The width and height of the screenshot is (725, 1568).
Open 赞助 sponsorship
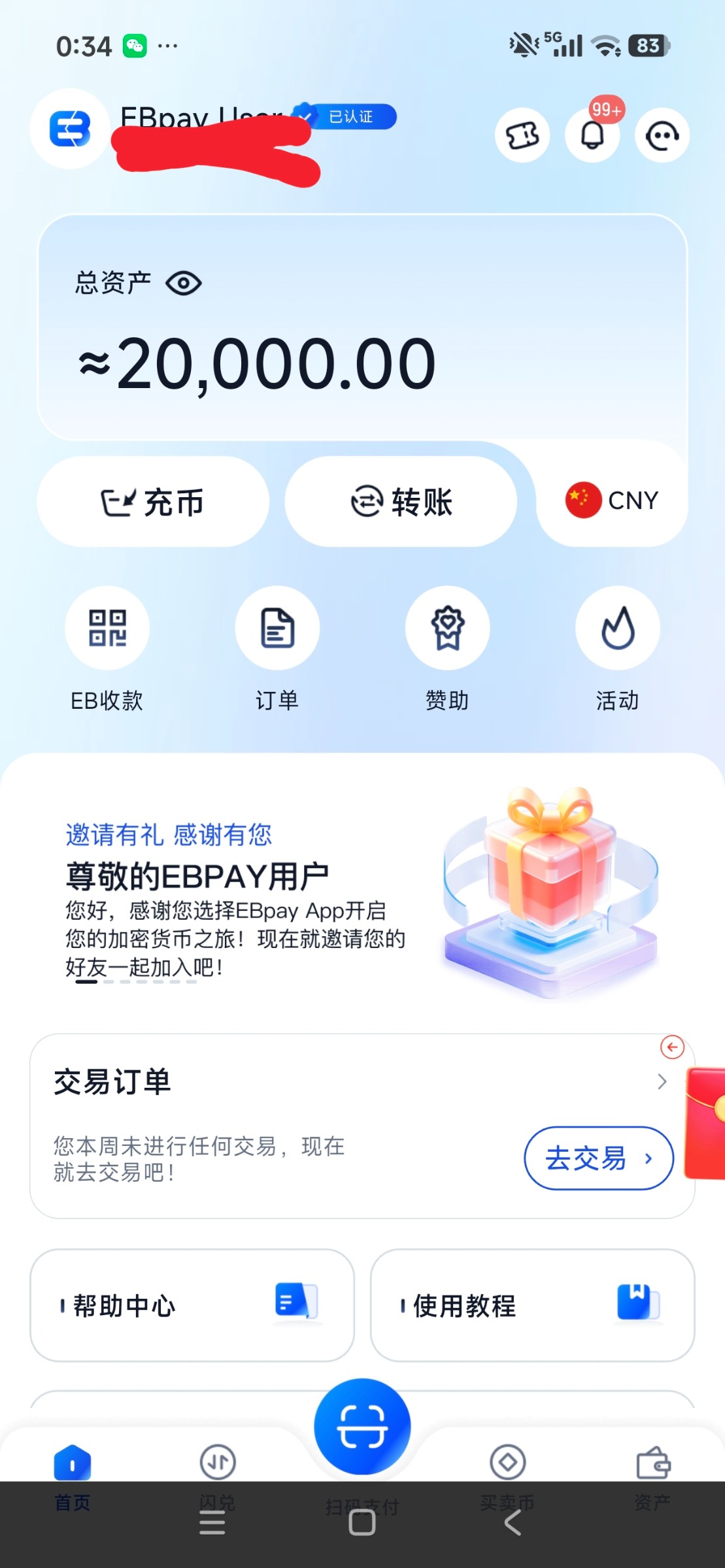click(x=447, y=628)
